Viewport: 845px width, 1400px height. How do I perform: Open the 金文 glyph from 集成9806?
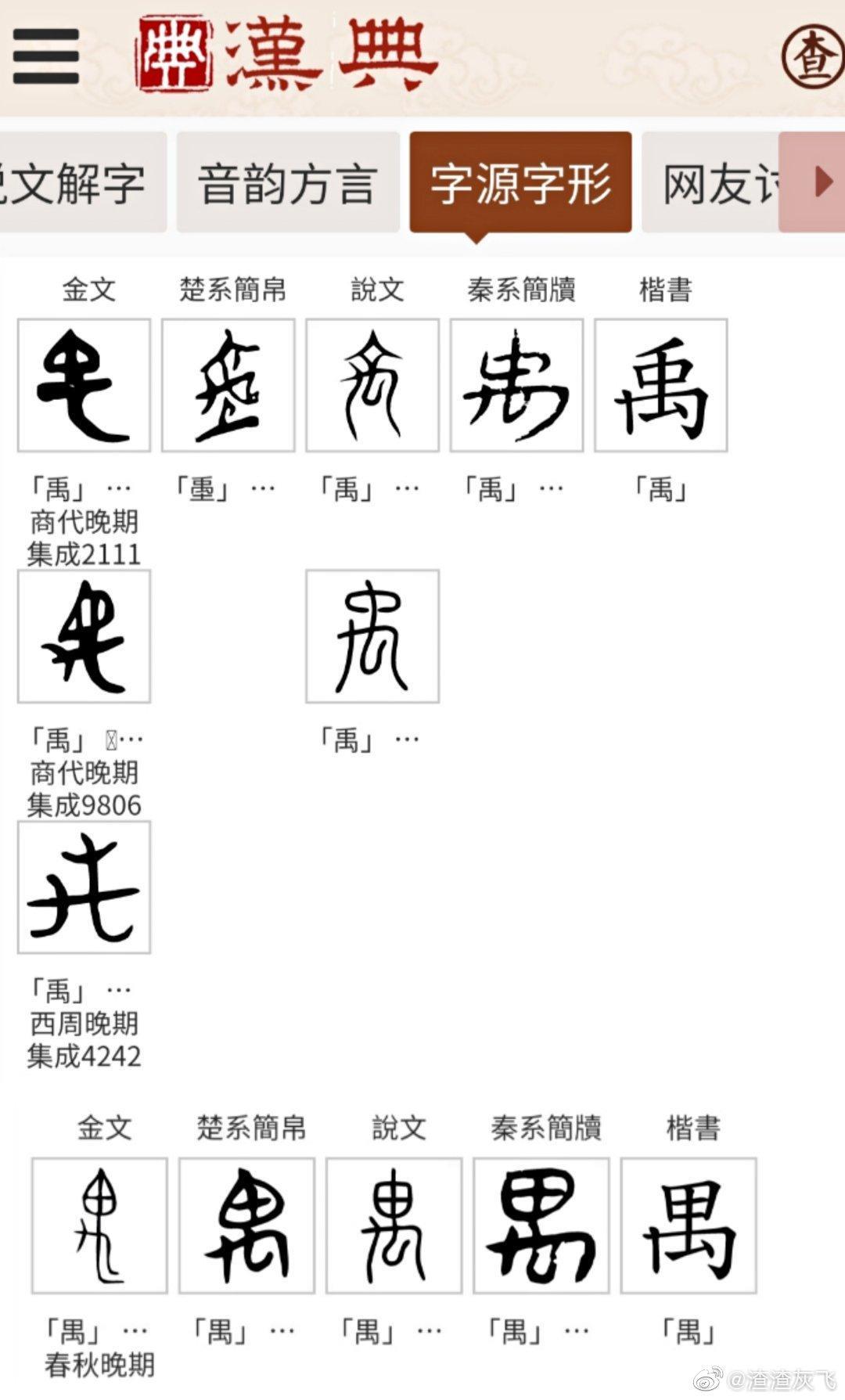click(84, 636)
